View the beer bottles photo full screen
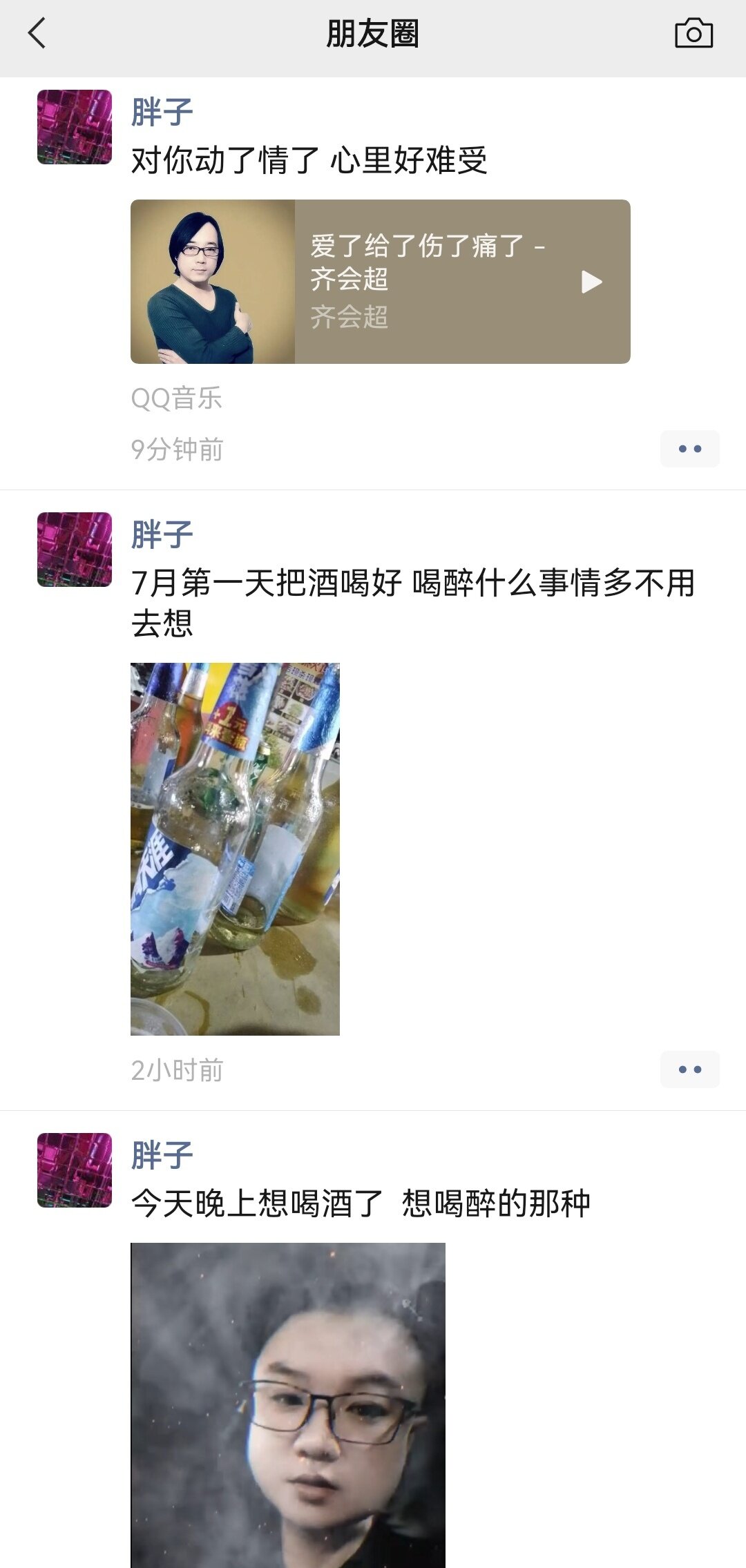This screenshot has width=746, height=1568. [x=235, y=849]
